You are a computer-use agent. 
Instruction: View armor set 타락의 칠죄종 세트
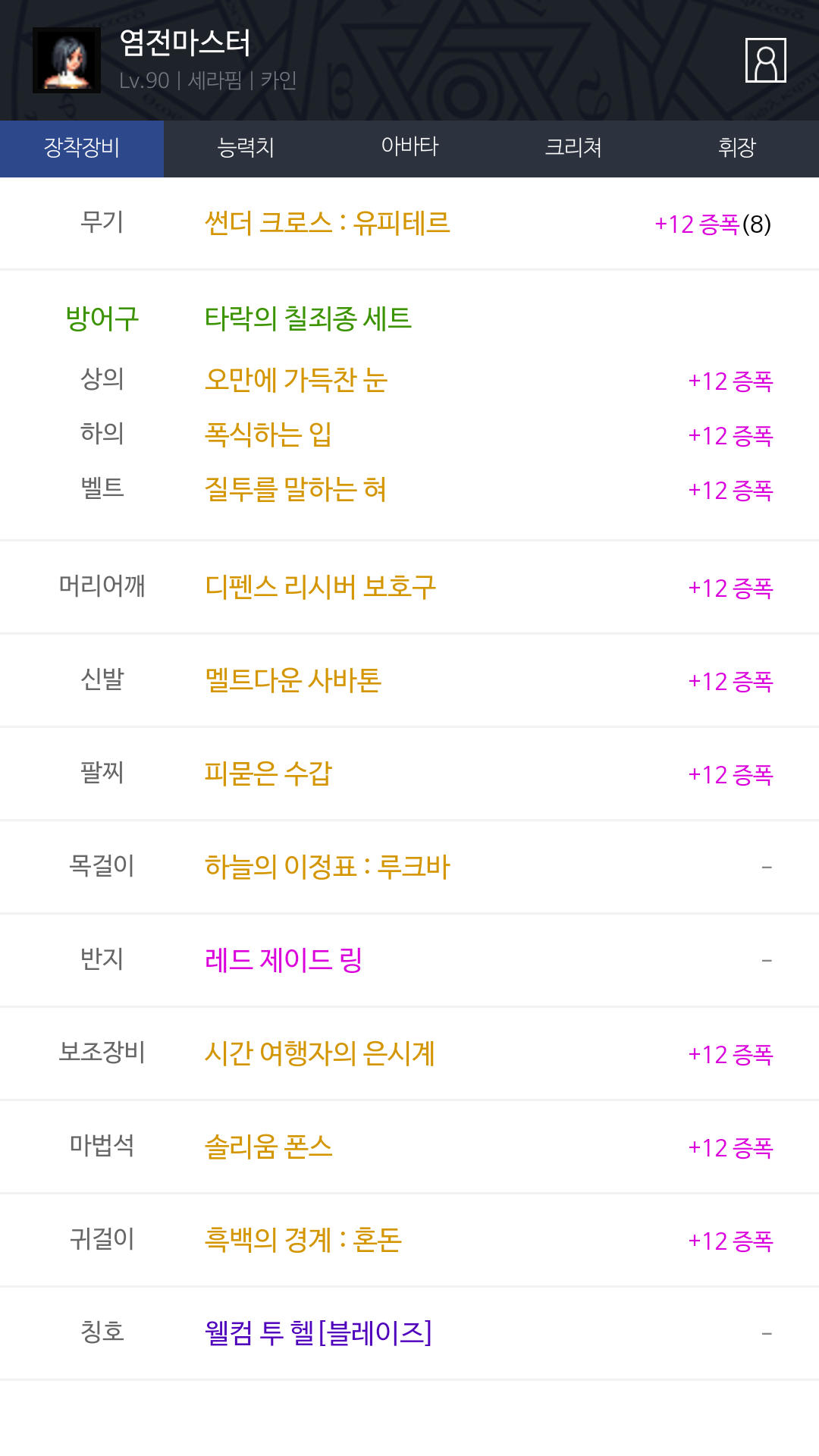pyautogui.click(x=308, y=318)
